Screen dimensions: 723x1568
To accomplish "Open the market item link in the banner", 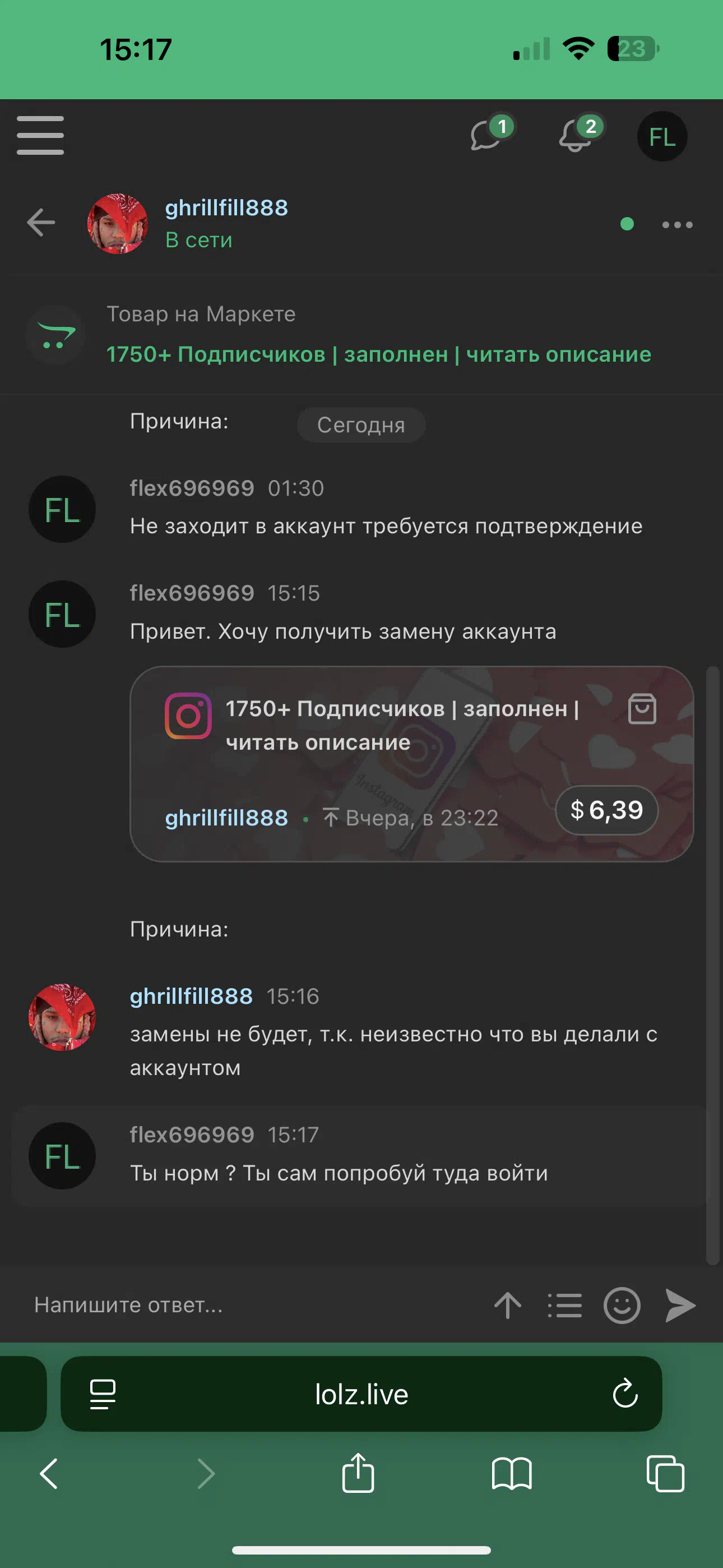I will (378, 354).
